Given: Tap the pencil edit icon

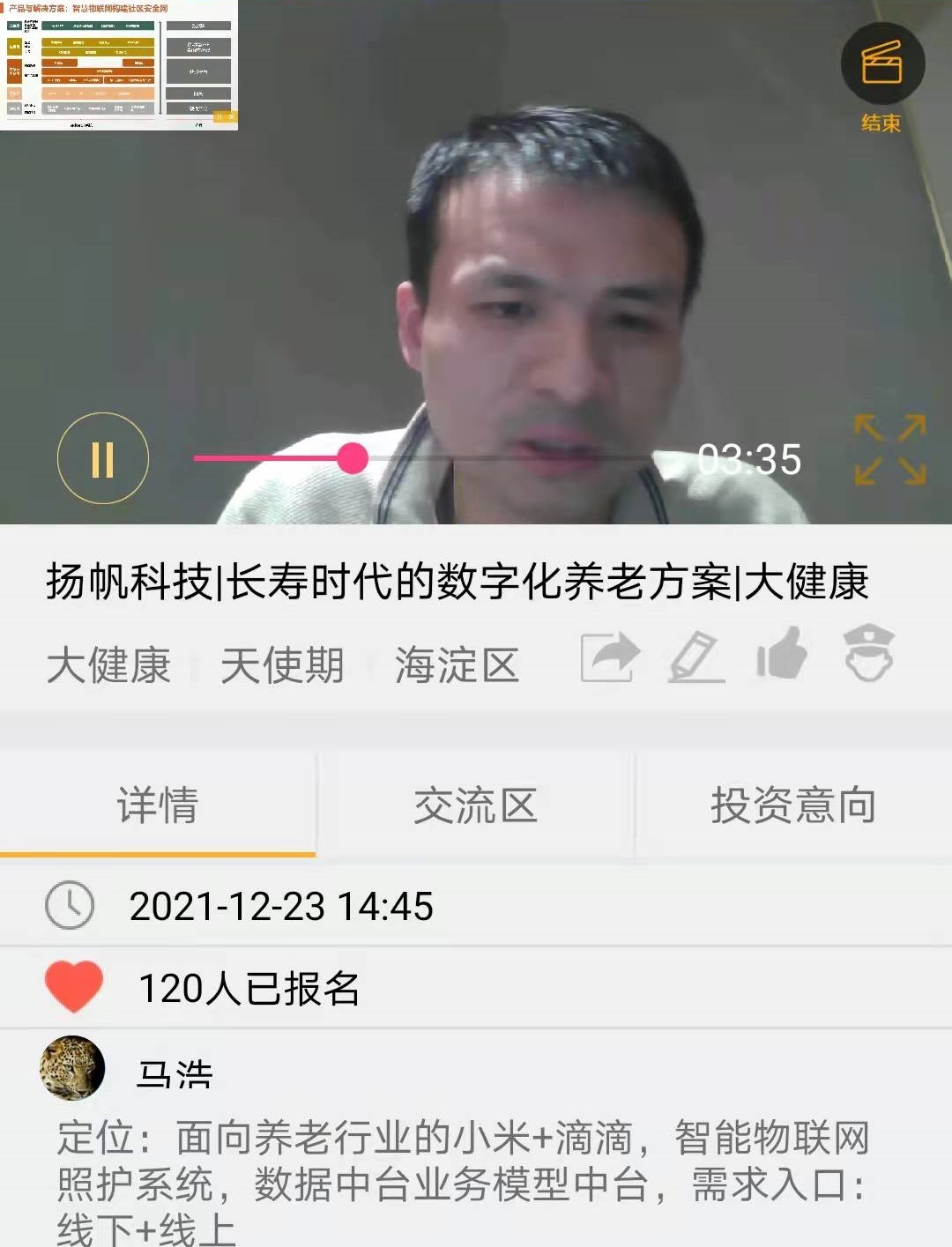Looking at the screenshot, I should pyautogui.click(x=696, y=657).
